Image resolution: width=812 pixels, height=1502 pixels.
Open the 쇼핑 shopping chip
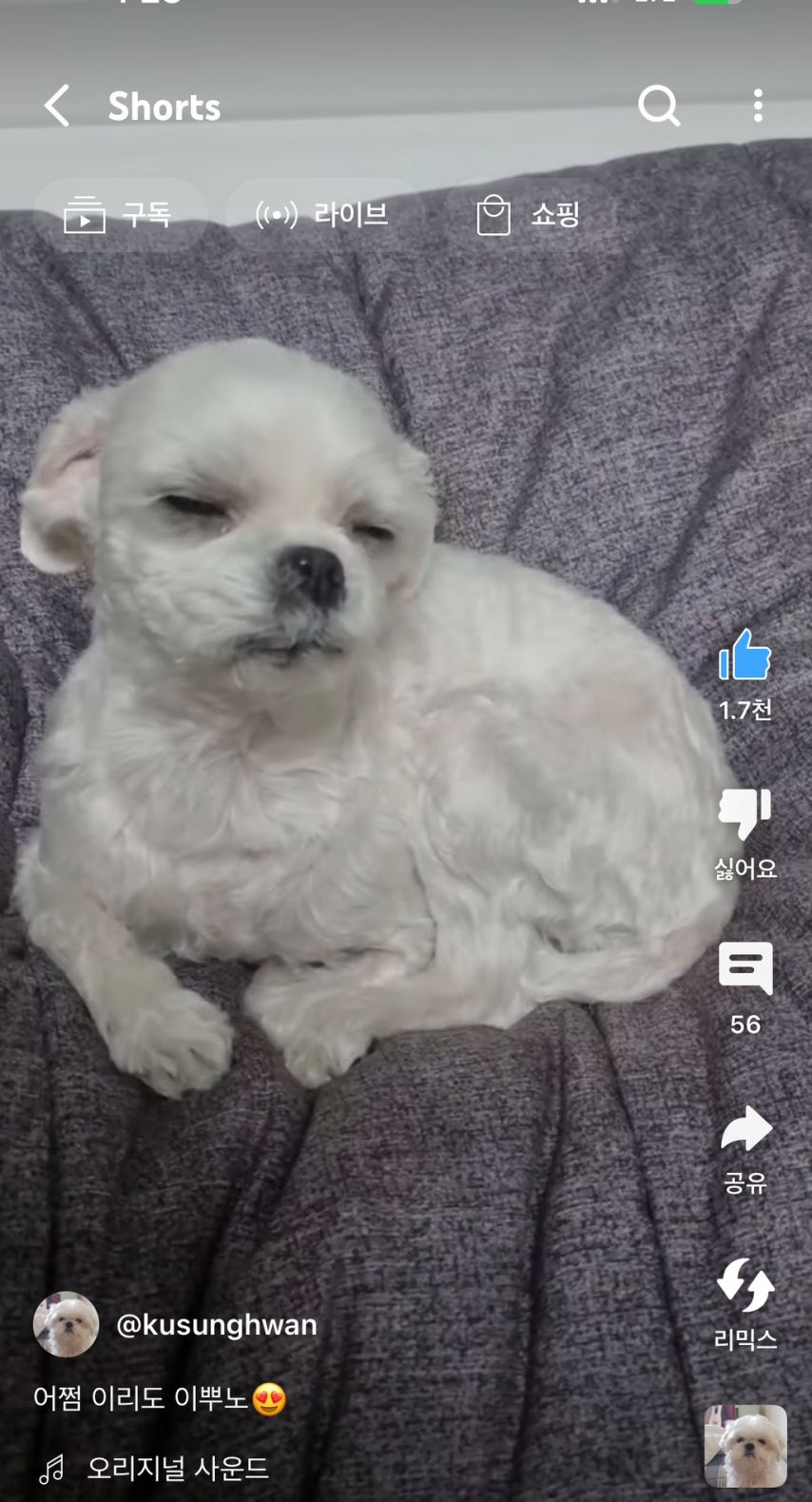(529, 215)
